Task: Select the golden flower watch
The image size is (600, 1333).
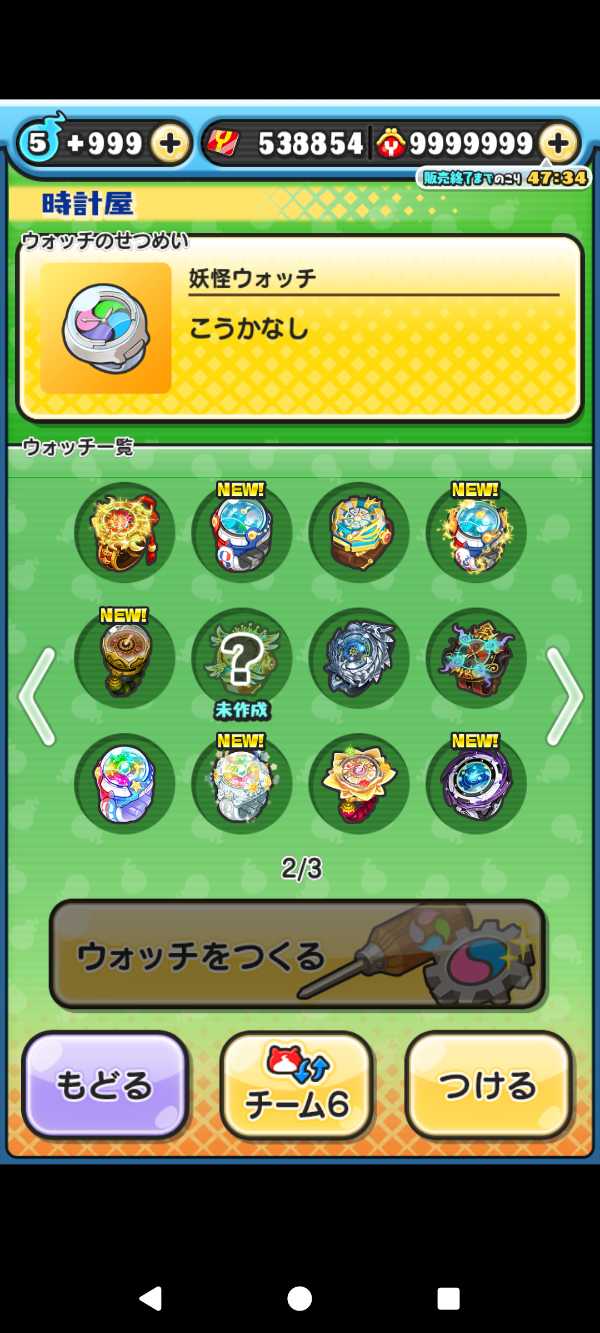Action: (x=359, y=784)
